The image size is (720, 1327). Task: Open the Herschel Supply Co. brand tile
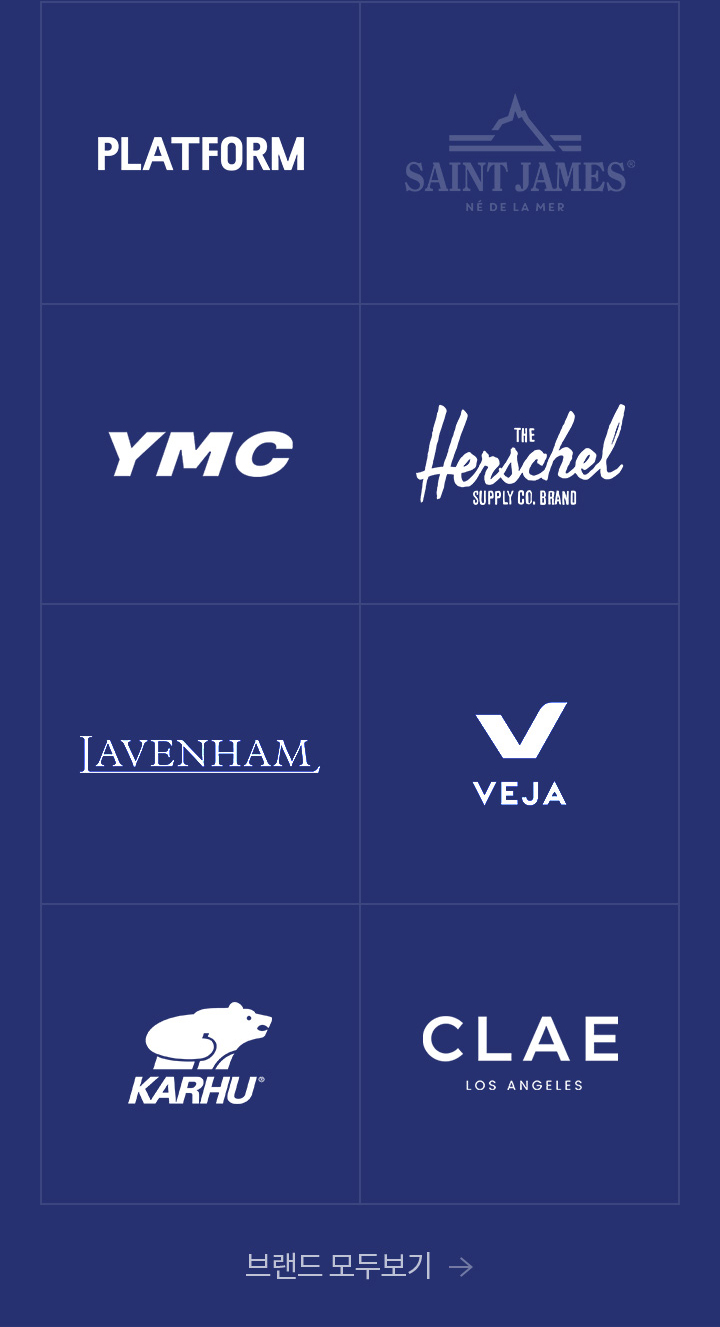click(x=519, y=454)
